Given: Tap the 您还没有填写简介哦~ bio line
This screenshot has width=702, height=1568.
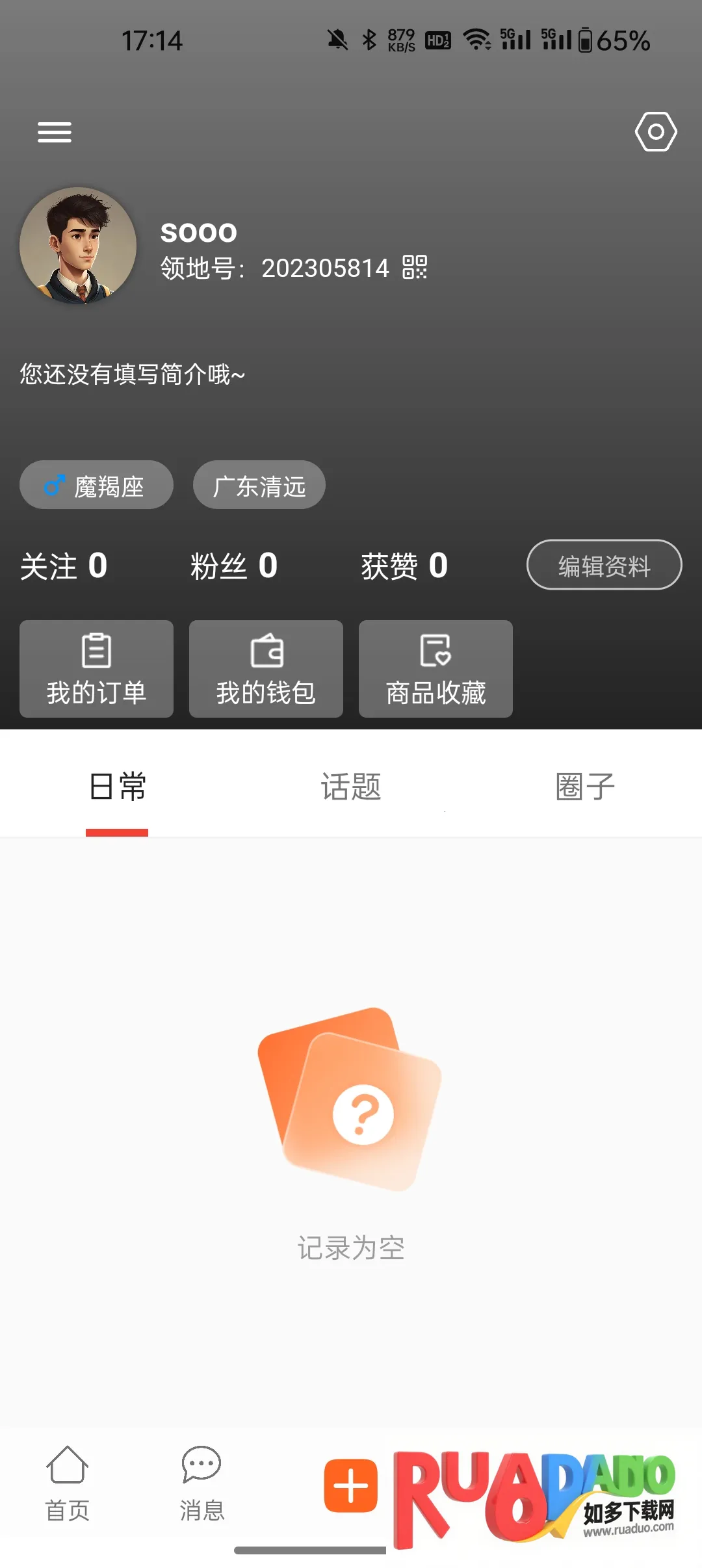Looking at the screenshot, I should coord(133,374).
